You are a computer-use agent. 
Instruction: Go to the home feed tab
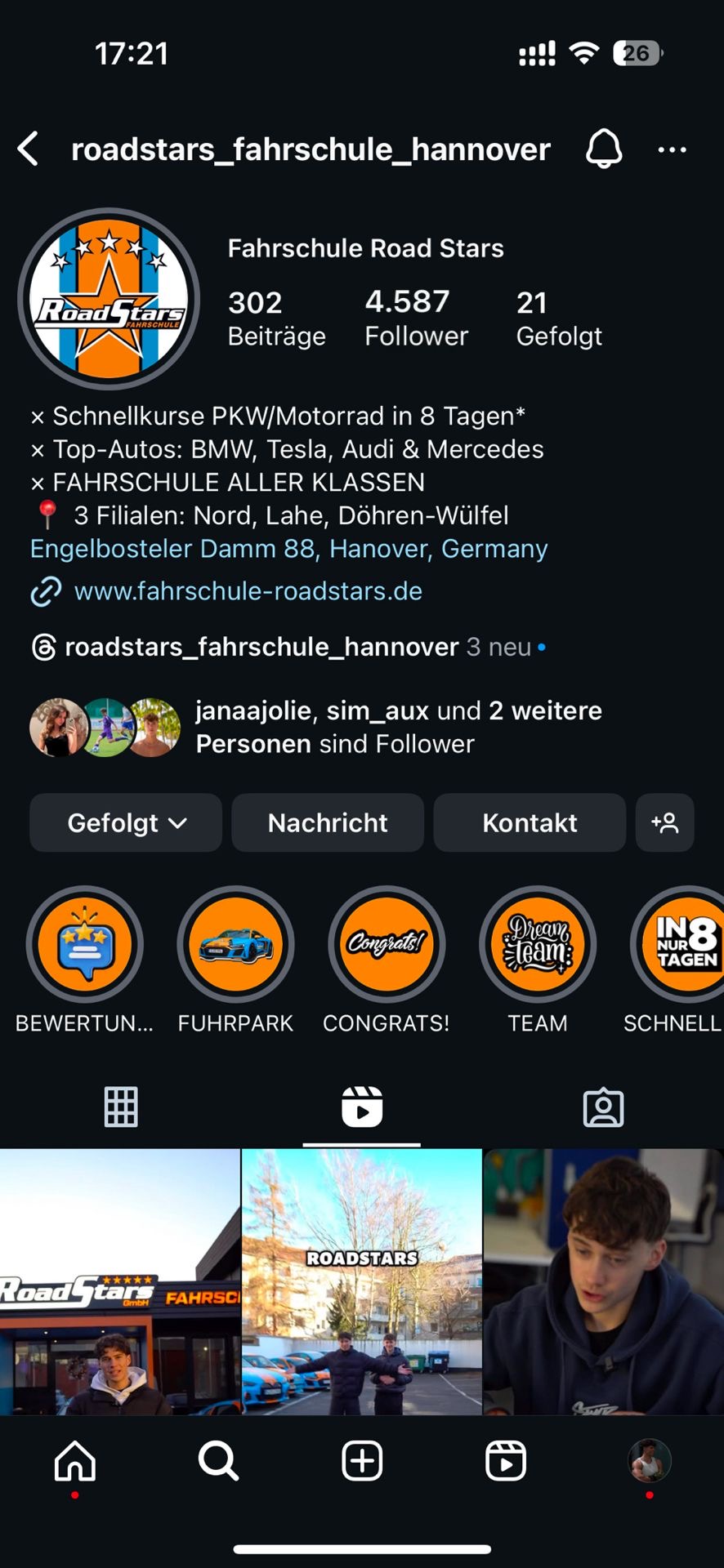pyautogui.click(x=75, y=1461)
